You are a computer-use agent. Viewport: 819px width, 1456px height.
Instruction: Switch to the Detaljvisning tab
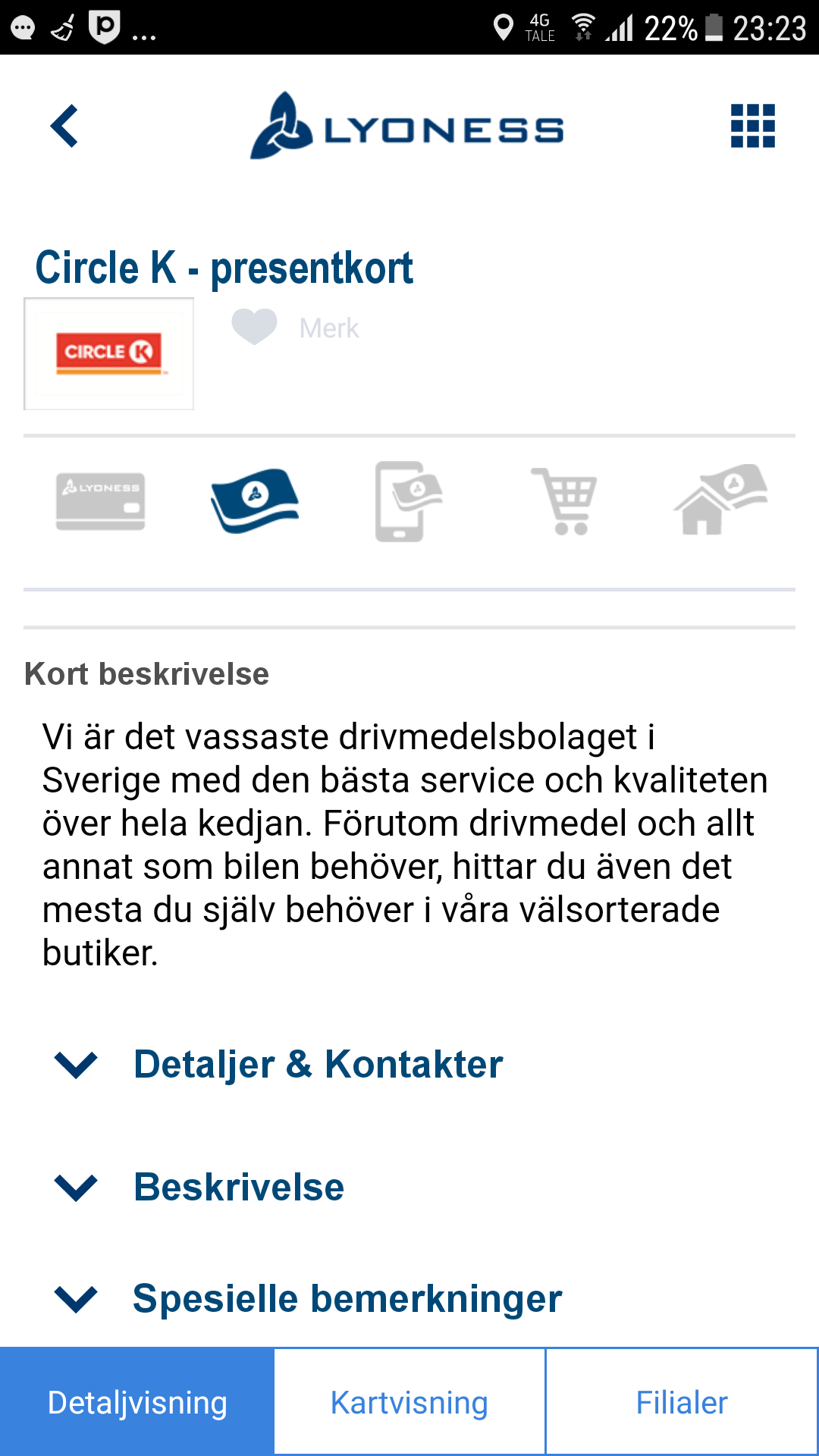pos(137,1402)
